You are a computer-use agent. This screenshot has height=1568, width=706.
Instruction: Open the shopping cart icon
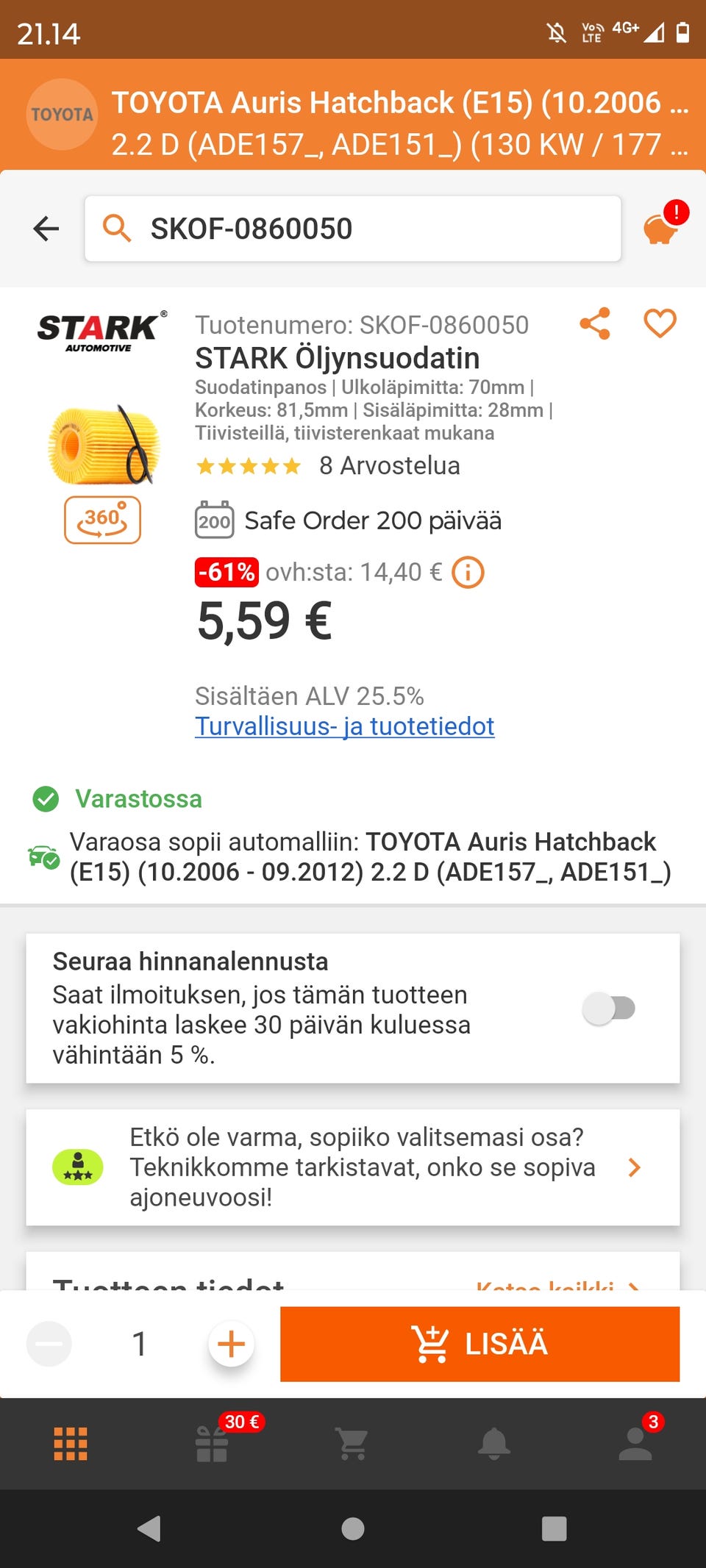(353, 1443)
